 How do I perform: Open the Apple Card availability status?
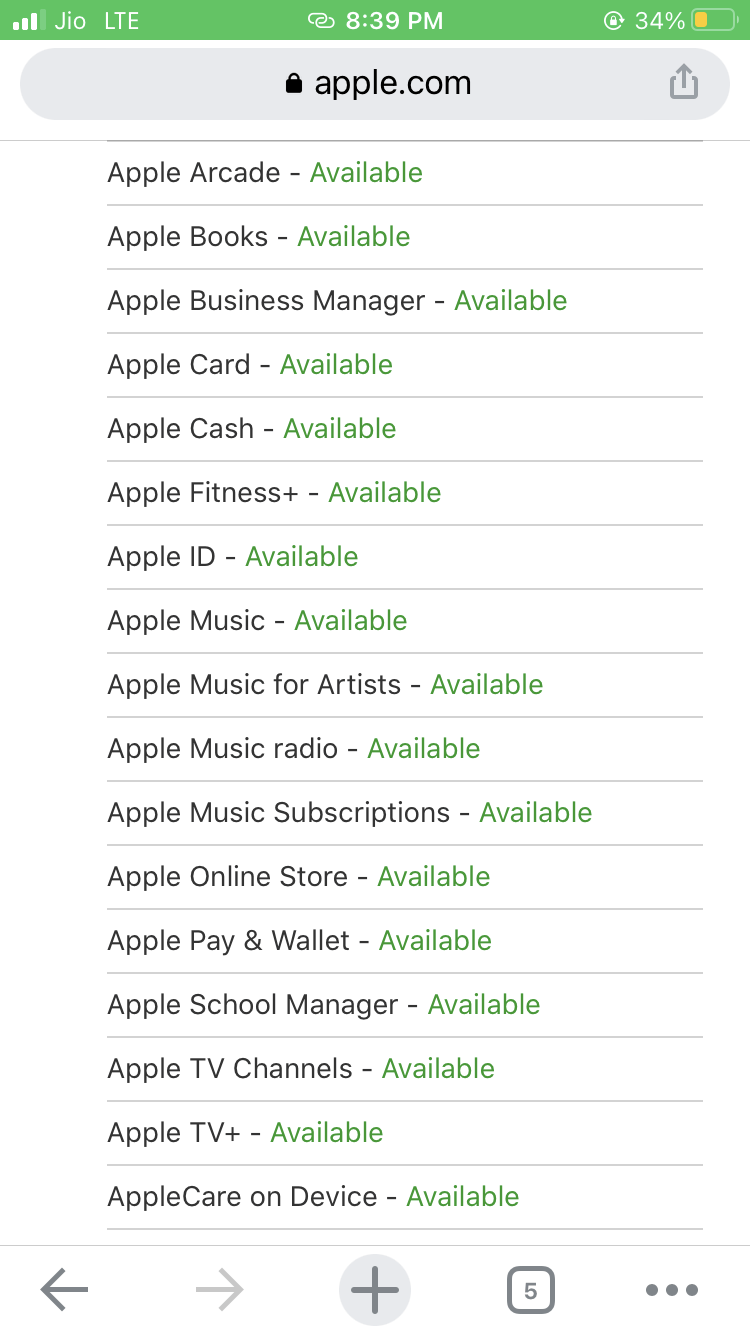pos(250,364)
